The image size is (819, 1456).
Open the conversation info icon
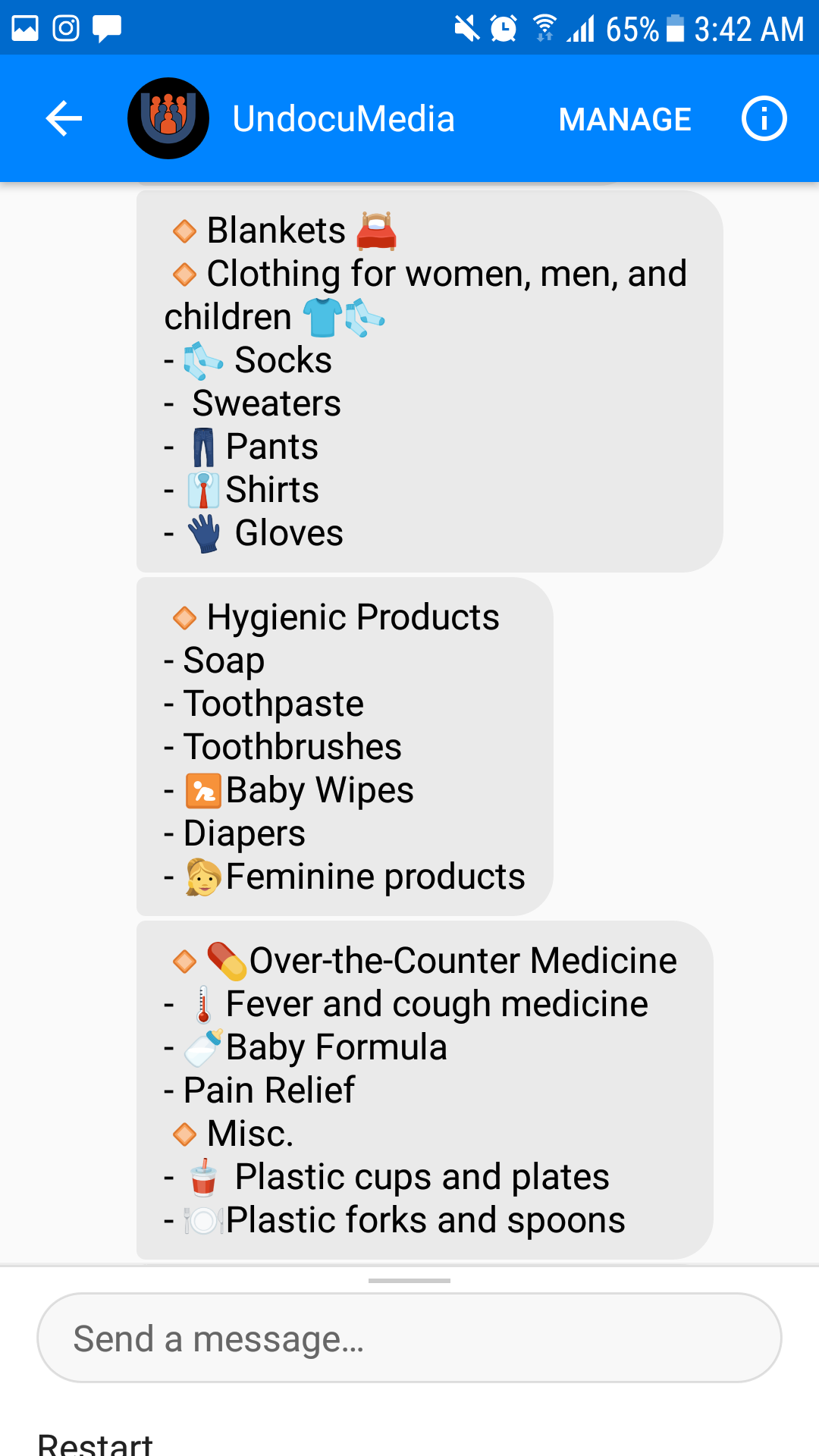pos(764,119)
